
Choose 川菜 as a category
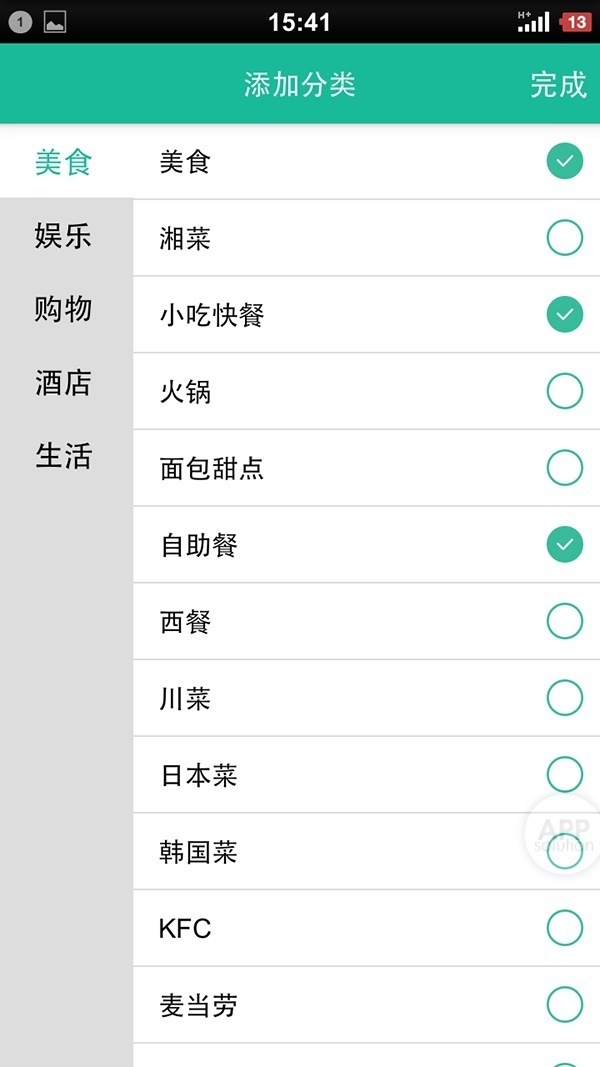565,698
